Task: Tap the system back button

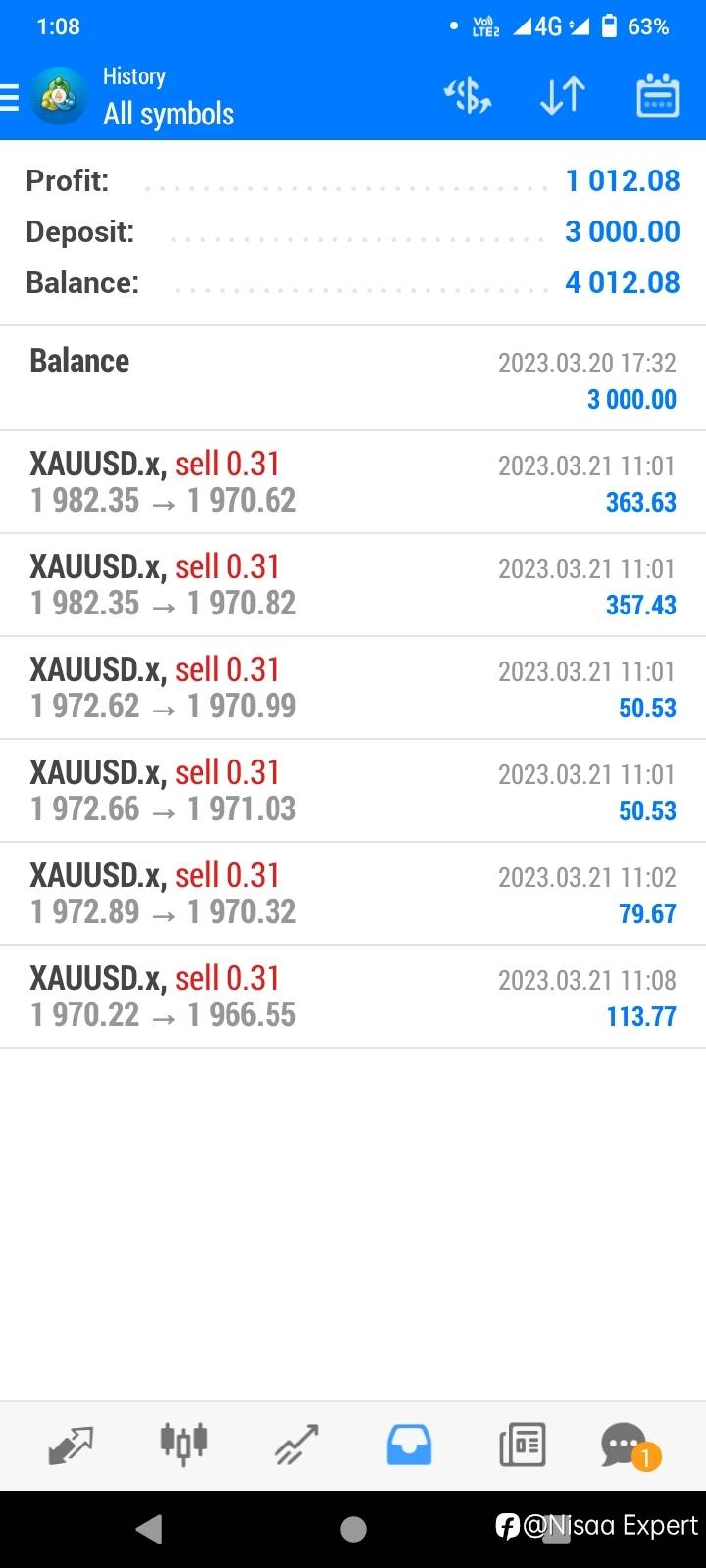Action: click(149, 1529)
